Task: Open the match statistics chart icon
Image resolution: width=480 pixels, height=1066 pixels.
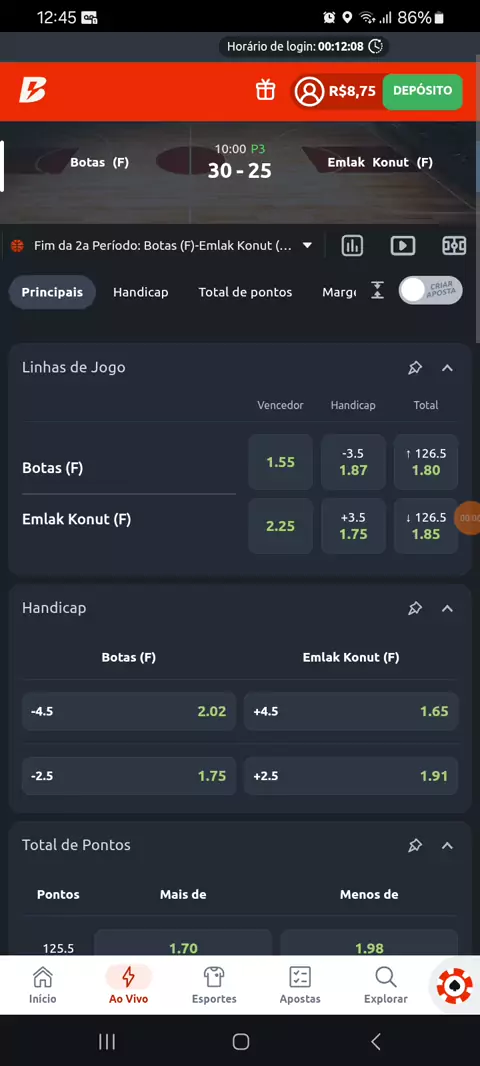Action: (x=352, y=245)
